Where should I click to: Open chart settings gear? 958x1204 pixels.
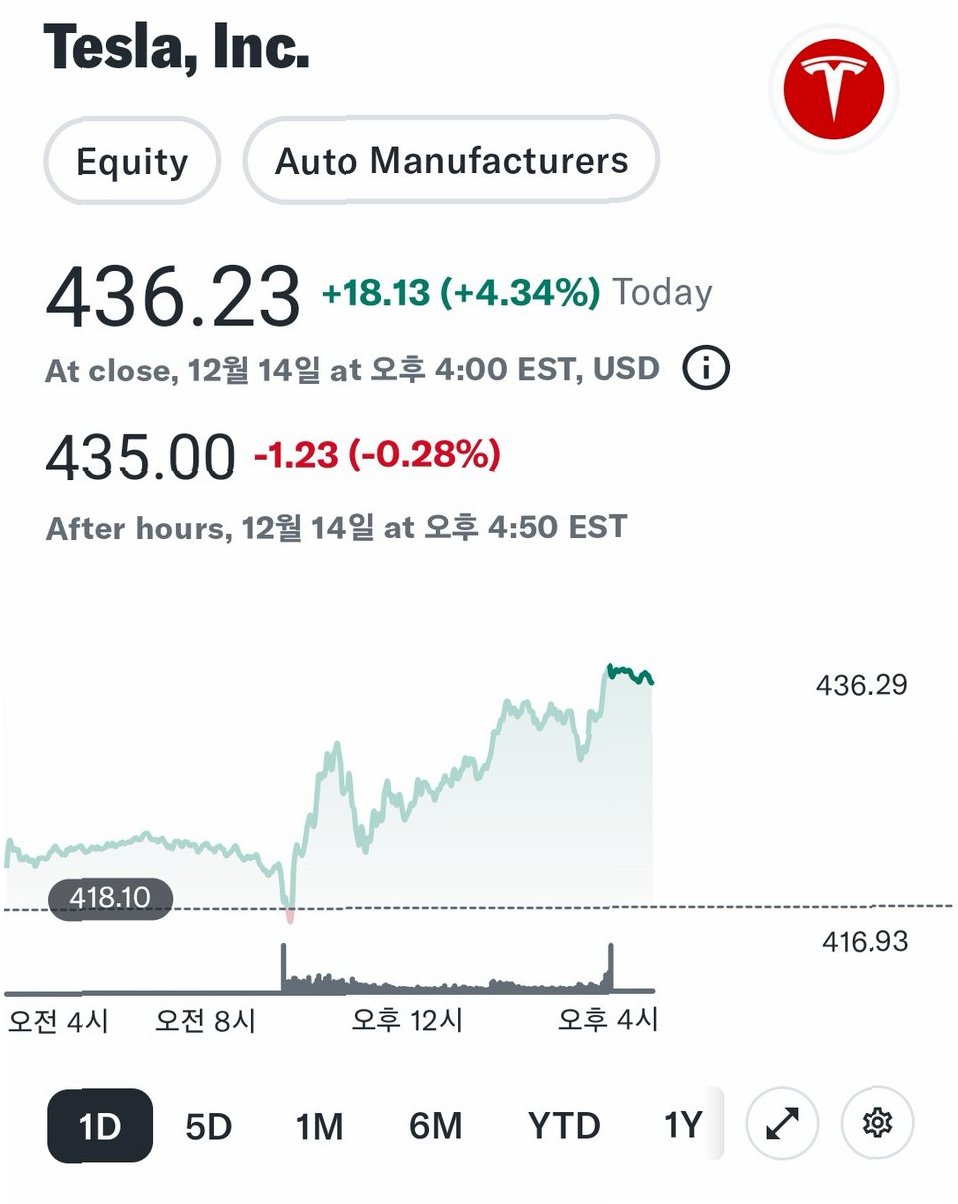(x=878, y=1125)
